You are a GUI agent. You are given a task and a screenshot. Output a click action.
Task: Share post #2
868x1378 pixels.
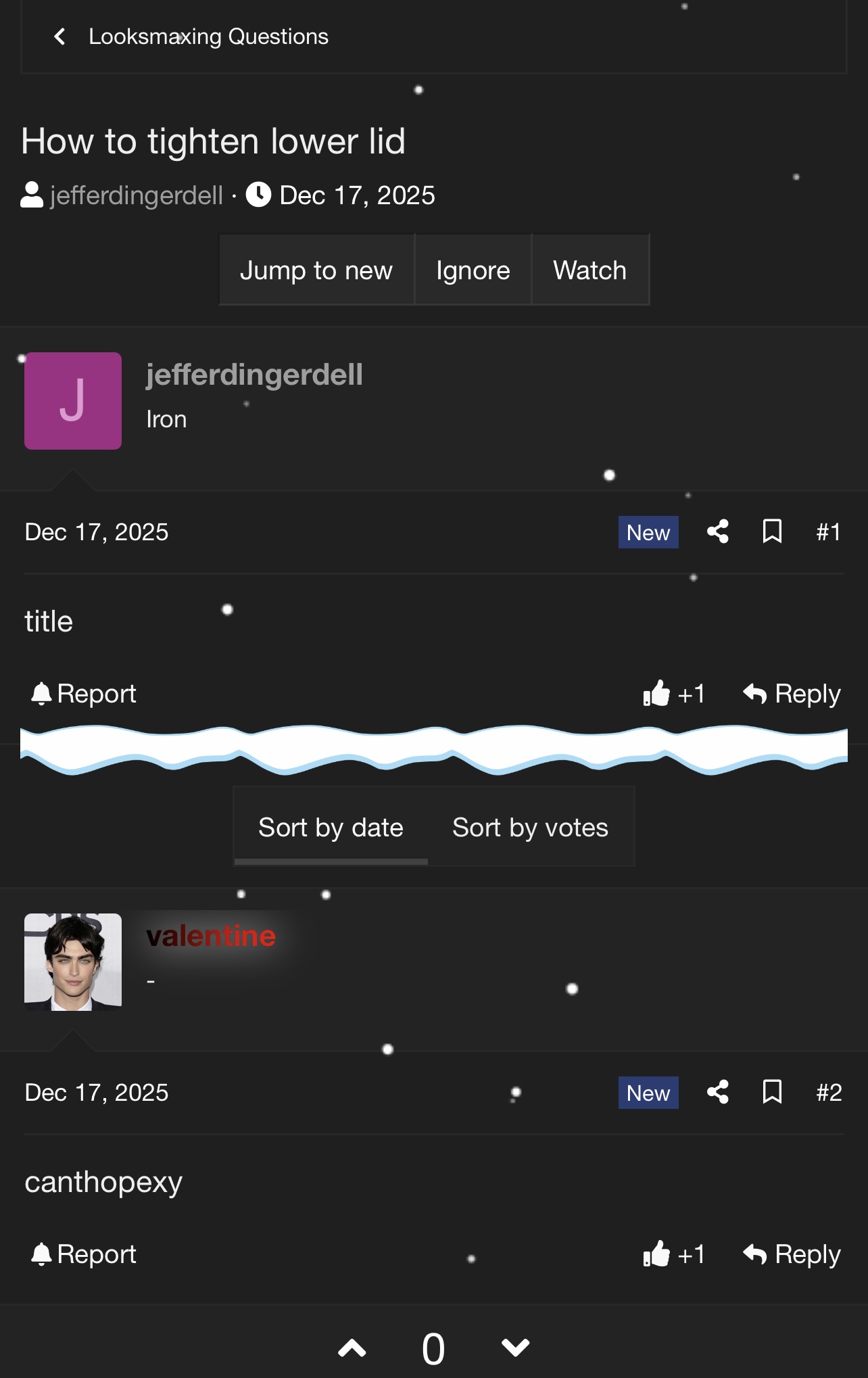coord(717,1092)
